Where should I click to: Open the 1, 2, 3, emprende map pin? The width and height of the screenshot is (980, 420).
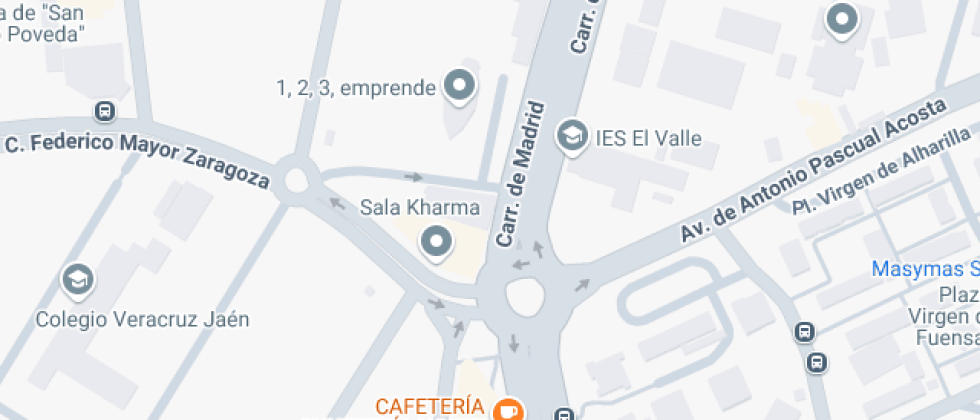(459, 87)
